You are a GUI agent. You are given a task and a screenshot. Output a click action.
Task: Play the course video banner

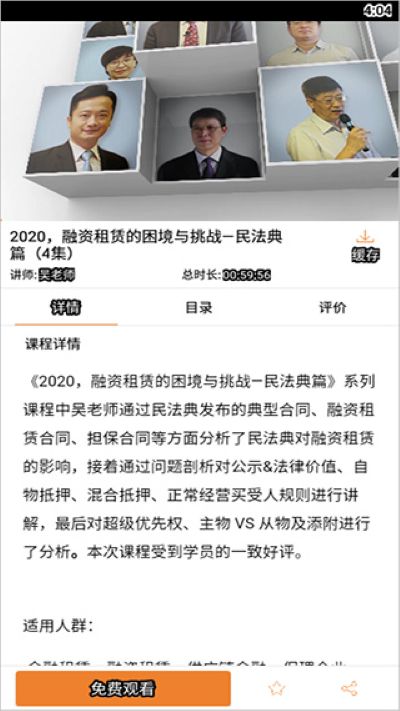(x=200, y=121)
